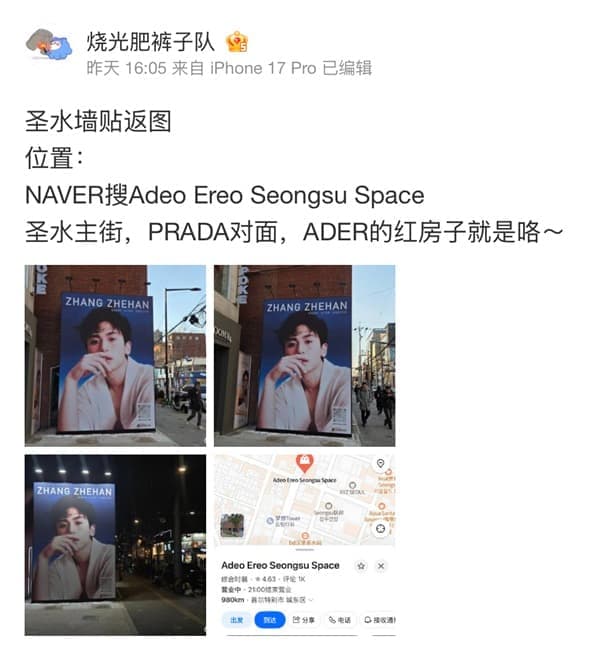Open the Adeo Ereo map screenshot image
The width and height of the screenshot is (600, 655).
point(304,544)
